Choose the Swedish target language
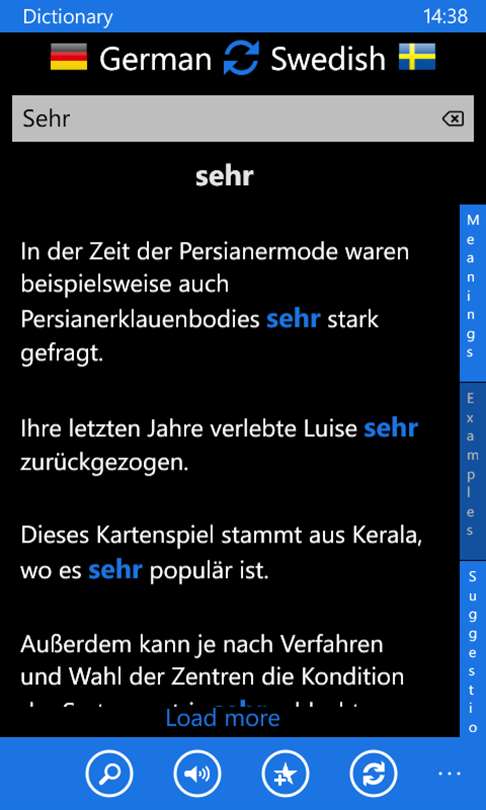The image size is (486, 810). point(353,58)
